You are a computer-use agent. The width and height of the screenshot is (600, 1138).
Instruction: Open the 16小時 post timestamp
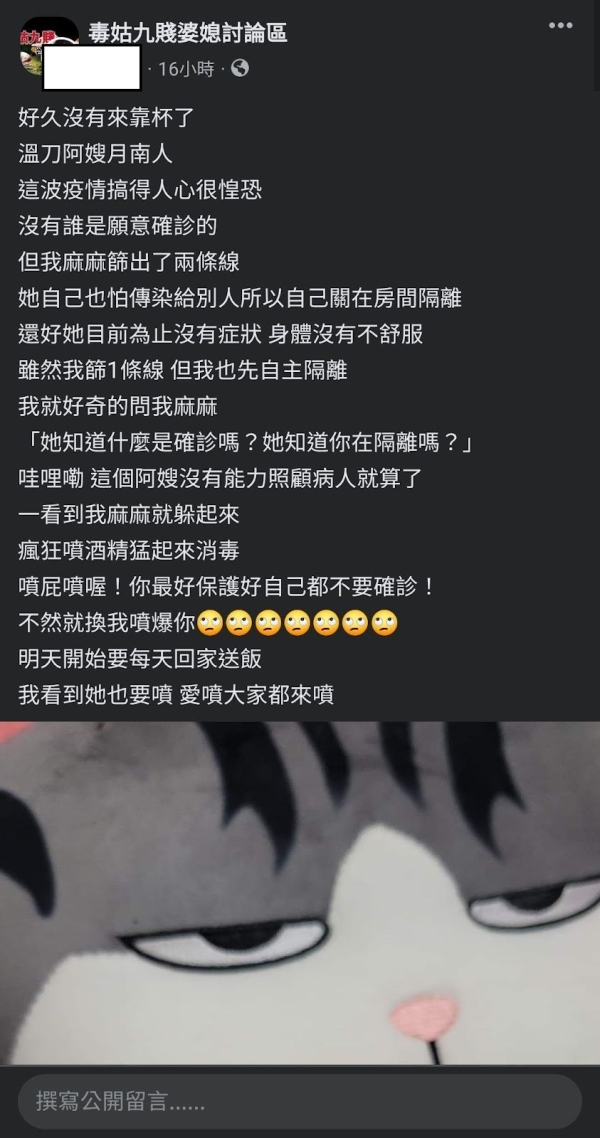pos(186,69)
